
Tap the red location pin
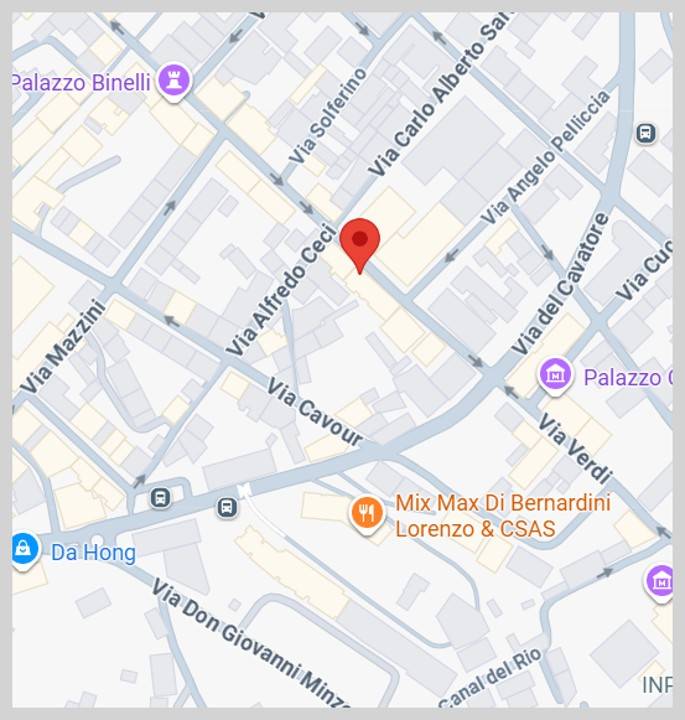360,243
